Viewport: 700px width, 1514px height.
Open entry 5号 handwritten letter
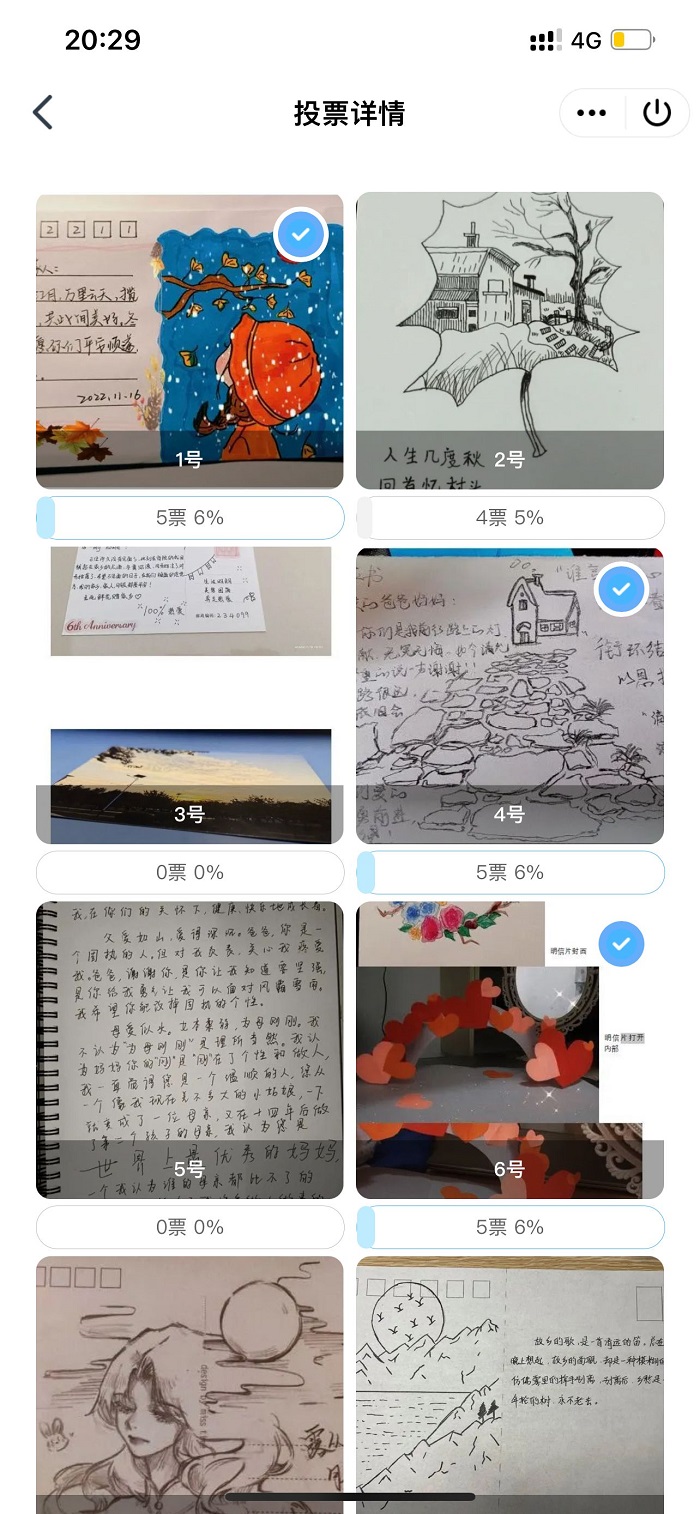pyautogui.click(x=190, y=1040)
